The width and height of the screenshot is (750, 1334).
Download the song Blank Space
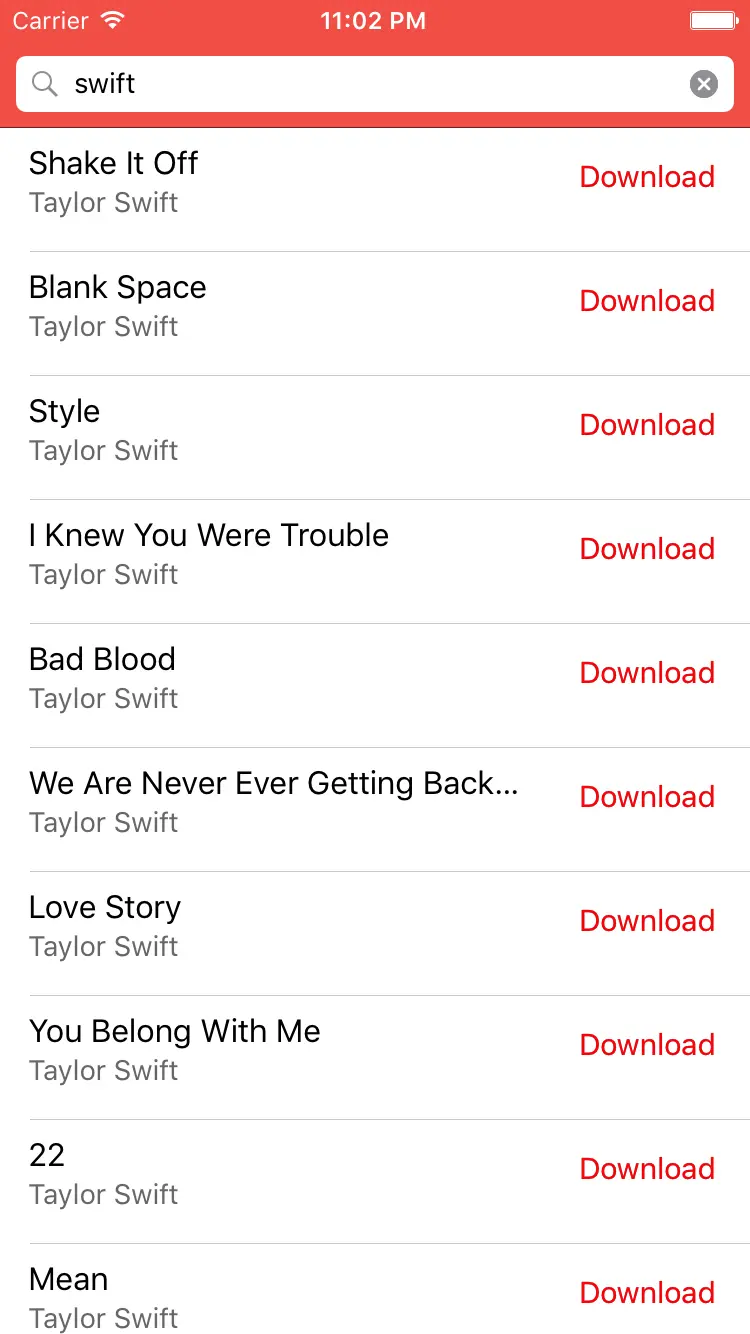coord(647,301)
